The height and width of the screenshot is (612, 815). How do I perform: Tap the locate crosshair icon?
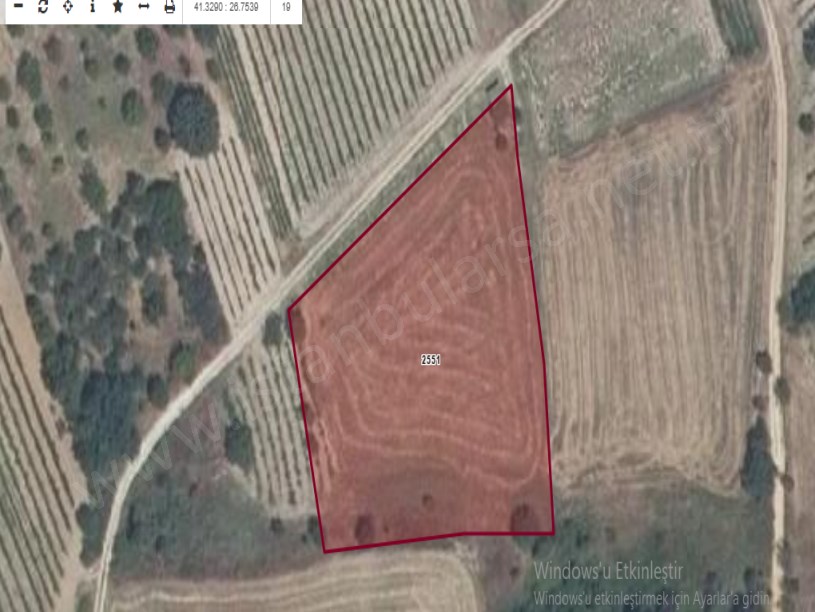pyautogui.click(x=68, y=6)
